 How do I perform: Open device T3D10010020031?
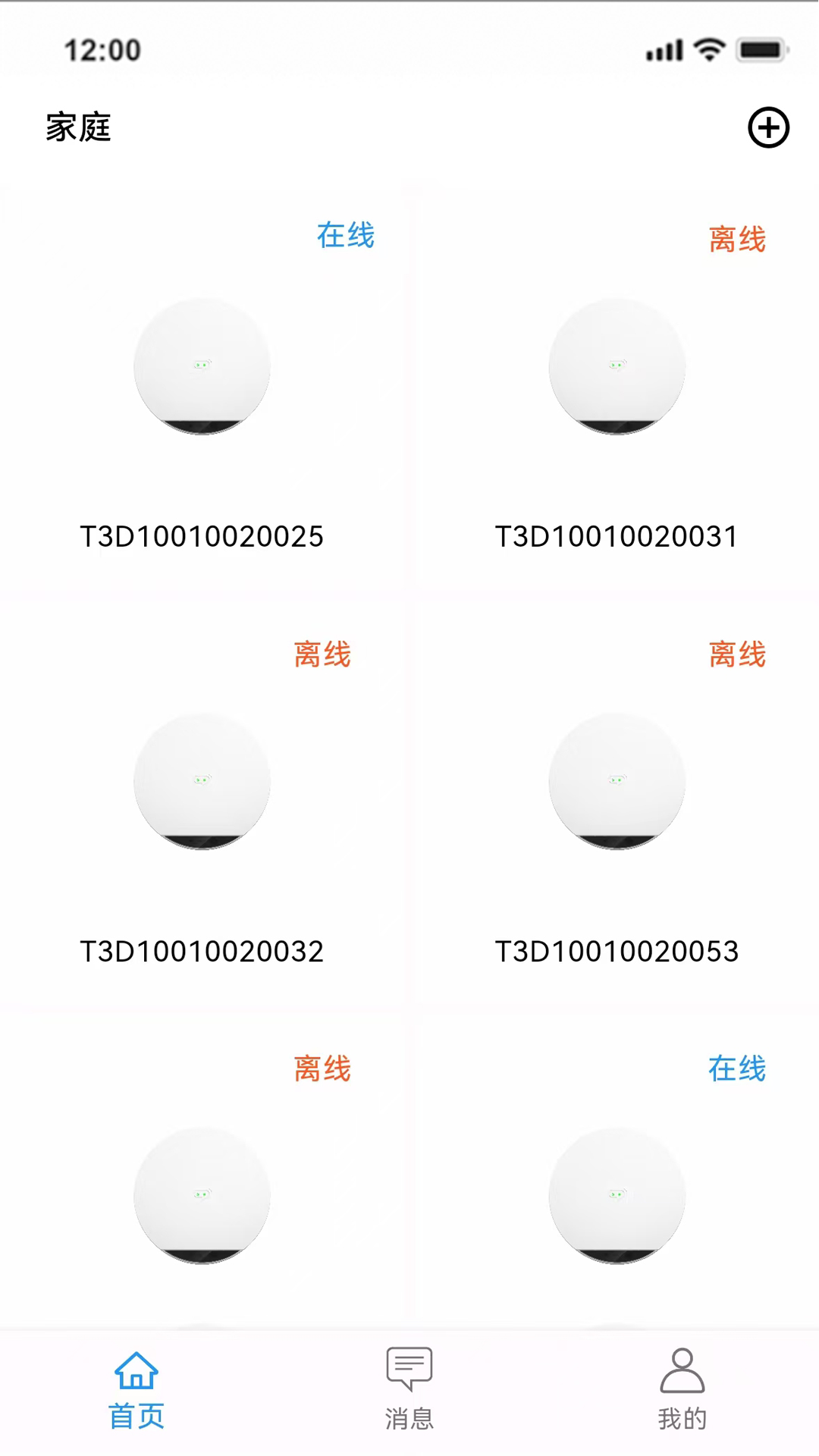click(x=617, y=394)
